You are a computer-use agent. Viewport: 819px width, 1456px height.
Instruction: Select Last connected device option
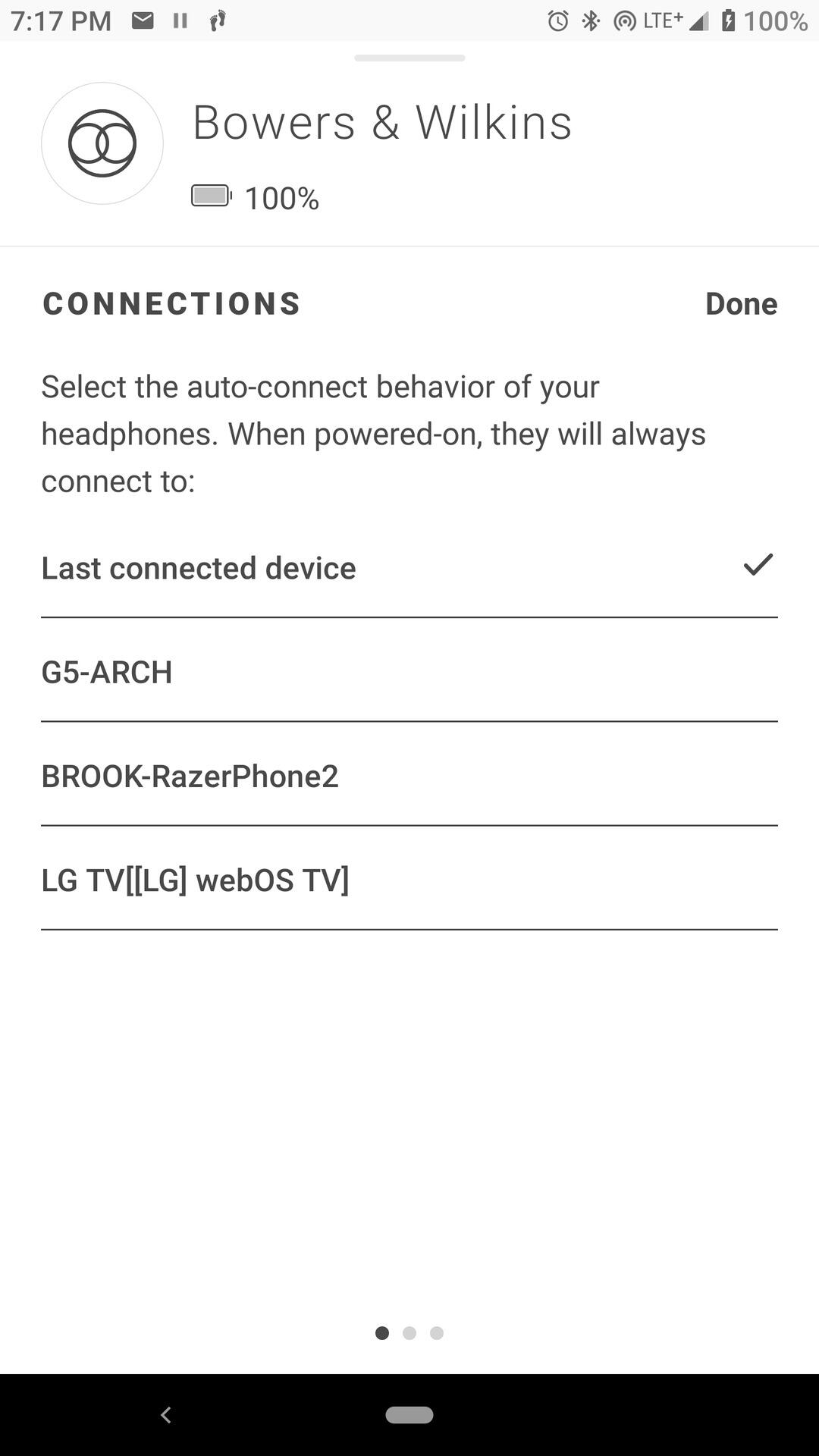tap(409, 567)
